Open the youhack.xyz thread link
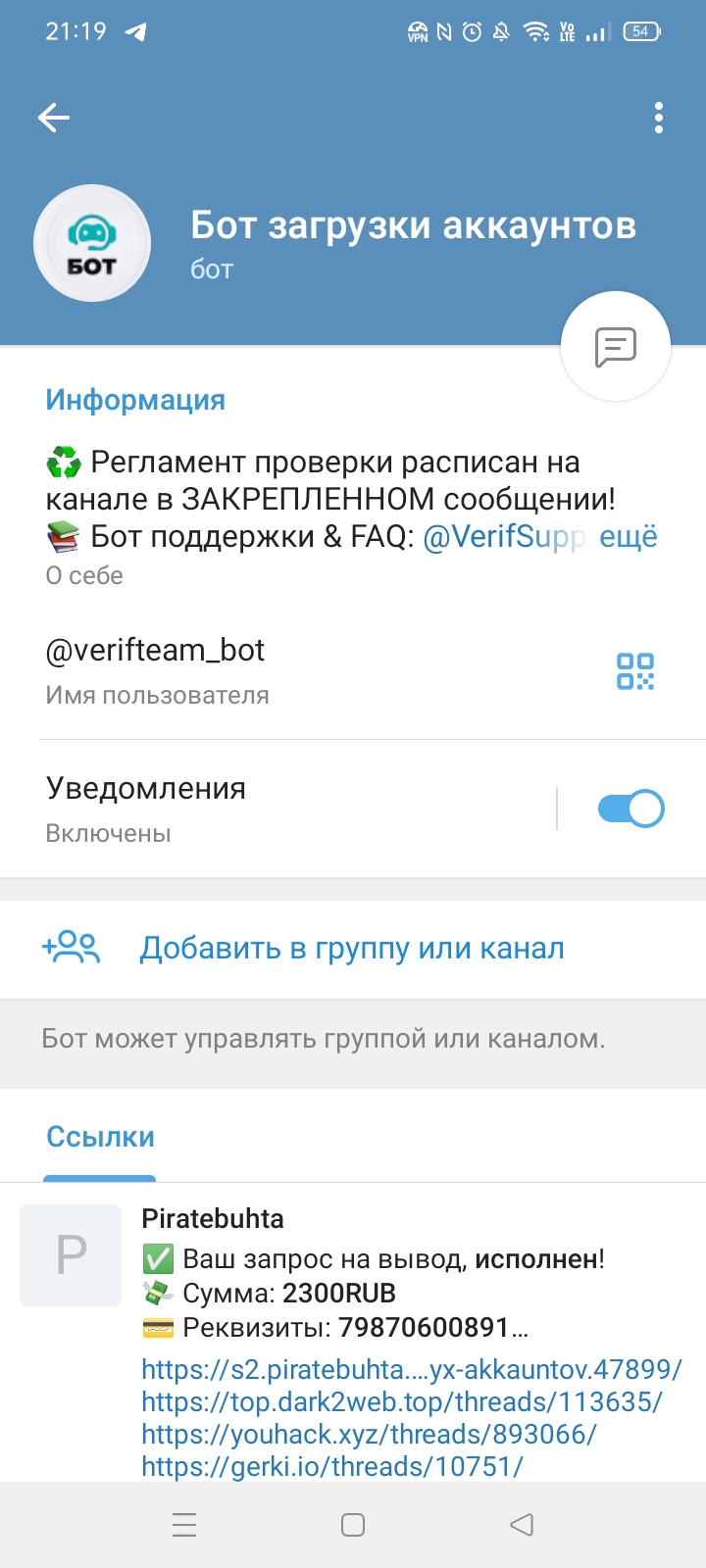This screenshot has height=1568, width=706. [x=369, y=1434]
